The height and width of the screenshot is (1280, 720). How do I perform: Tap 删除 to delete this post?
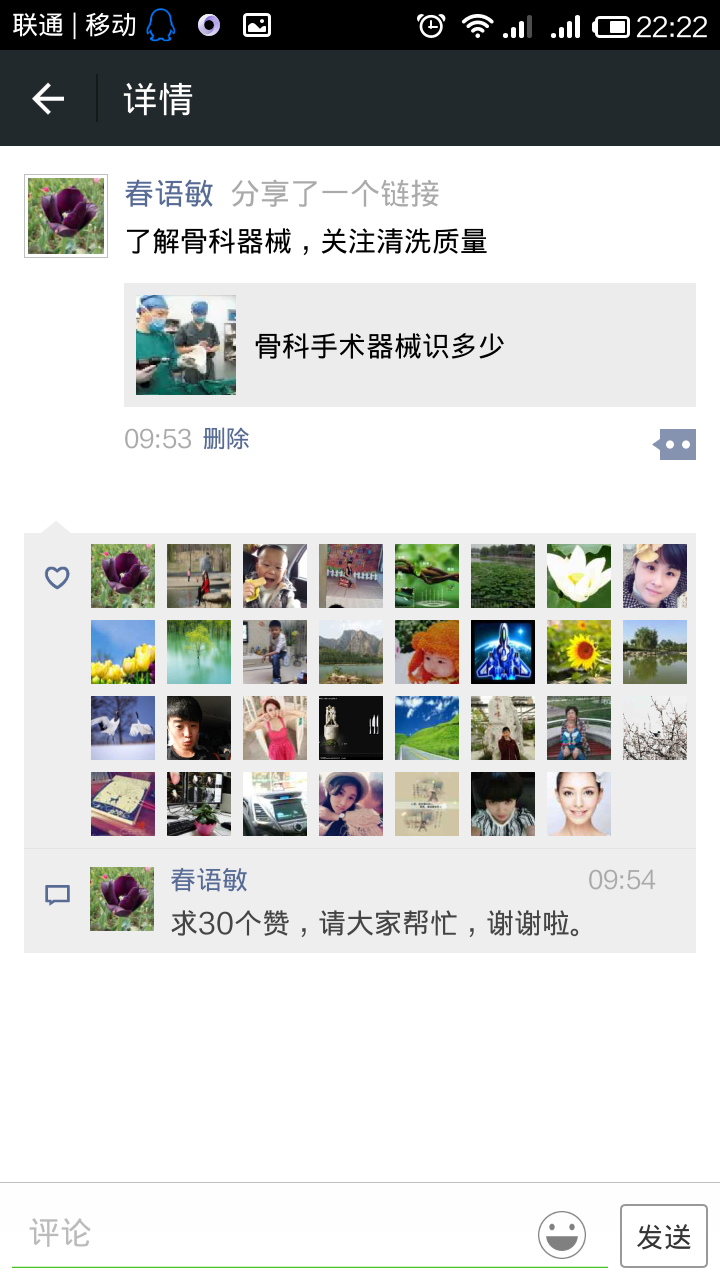click(x=226, y=439)
